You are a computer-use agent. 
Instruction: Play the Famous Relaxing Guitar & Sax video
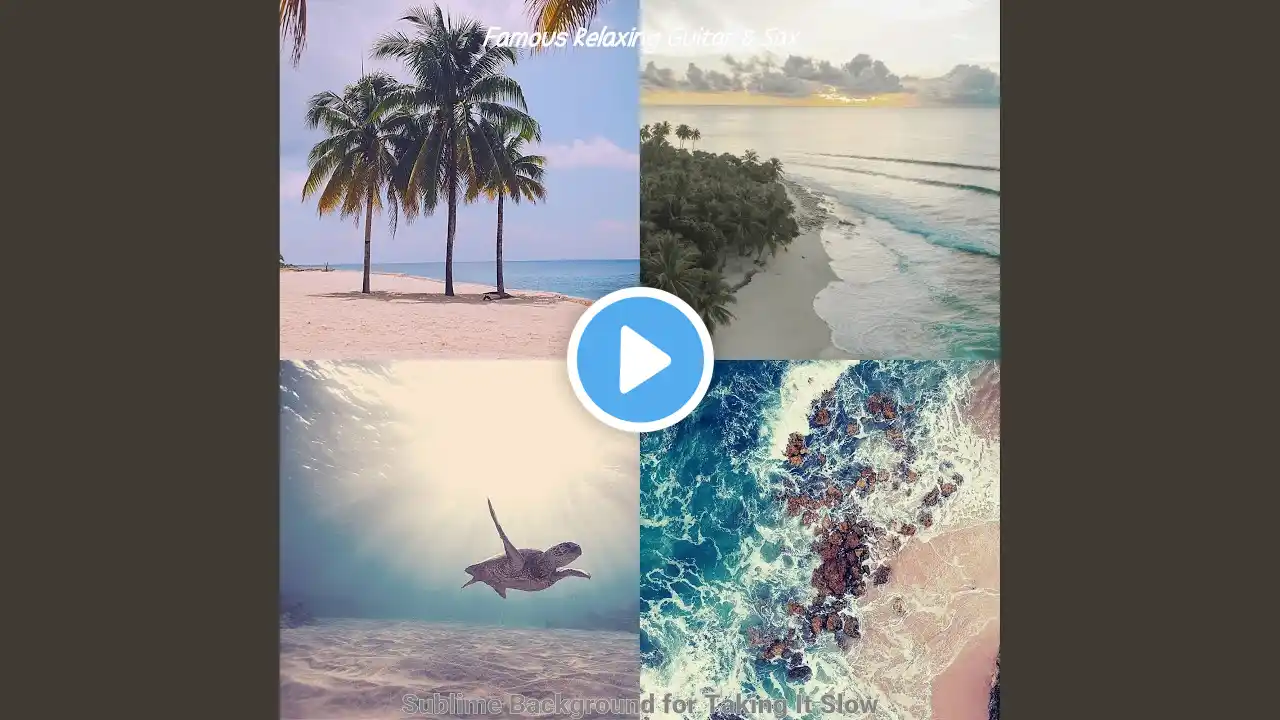pyautogui.click(x=640, y=359)
